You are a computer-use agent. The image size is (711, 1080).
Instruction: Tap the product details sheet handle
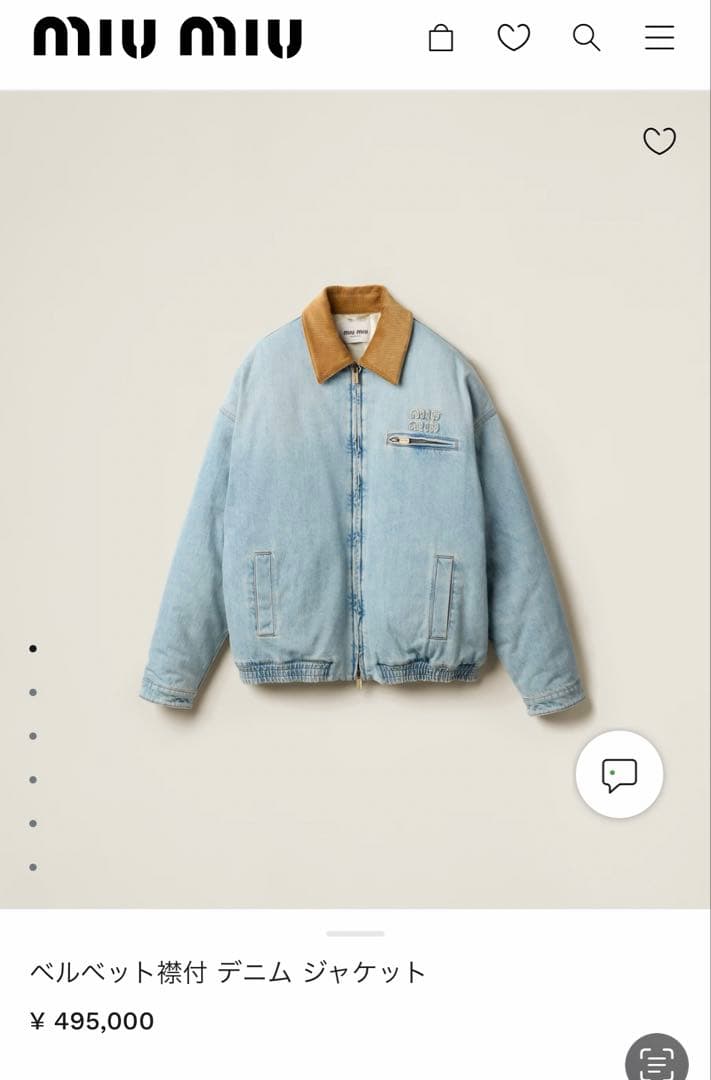click(355, 934)
